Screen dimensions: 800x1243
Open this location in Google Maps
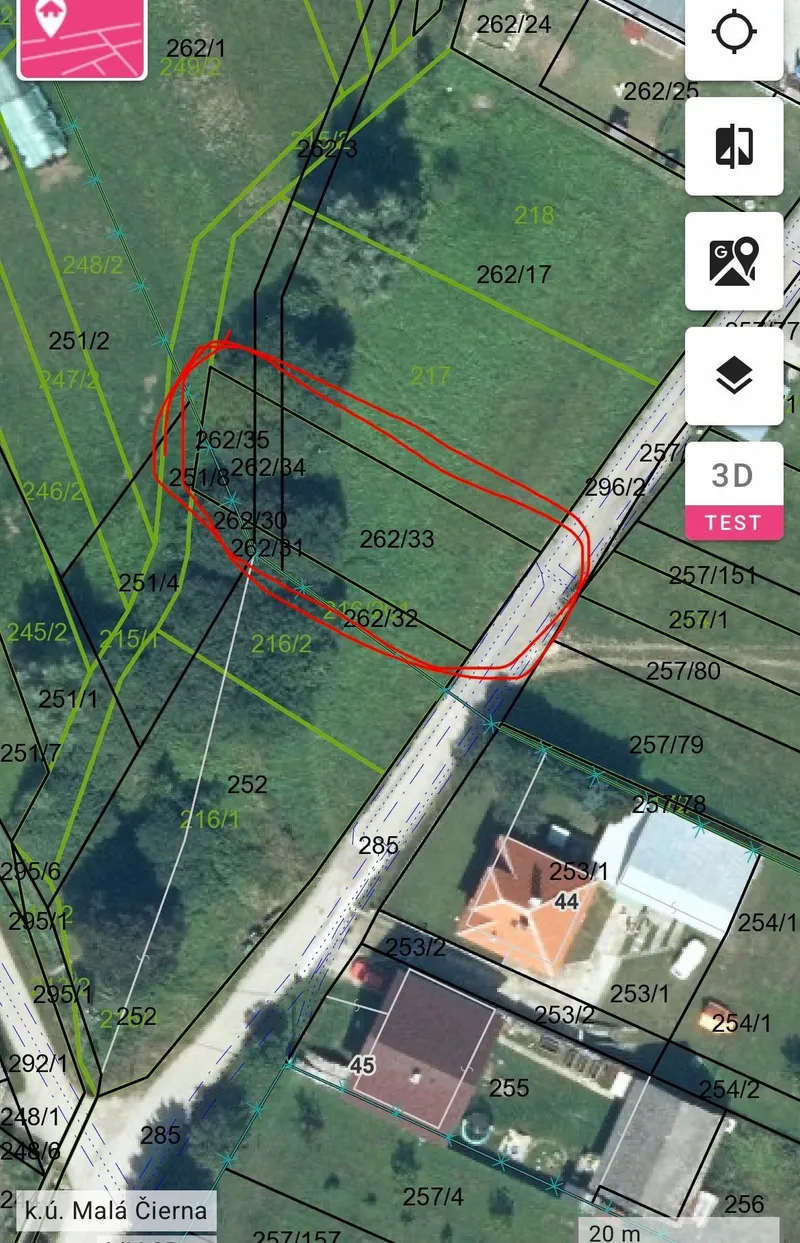tap(734, 261)
